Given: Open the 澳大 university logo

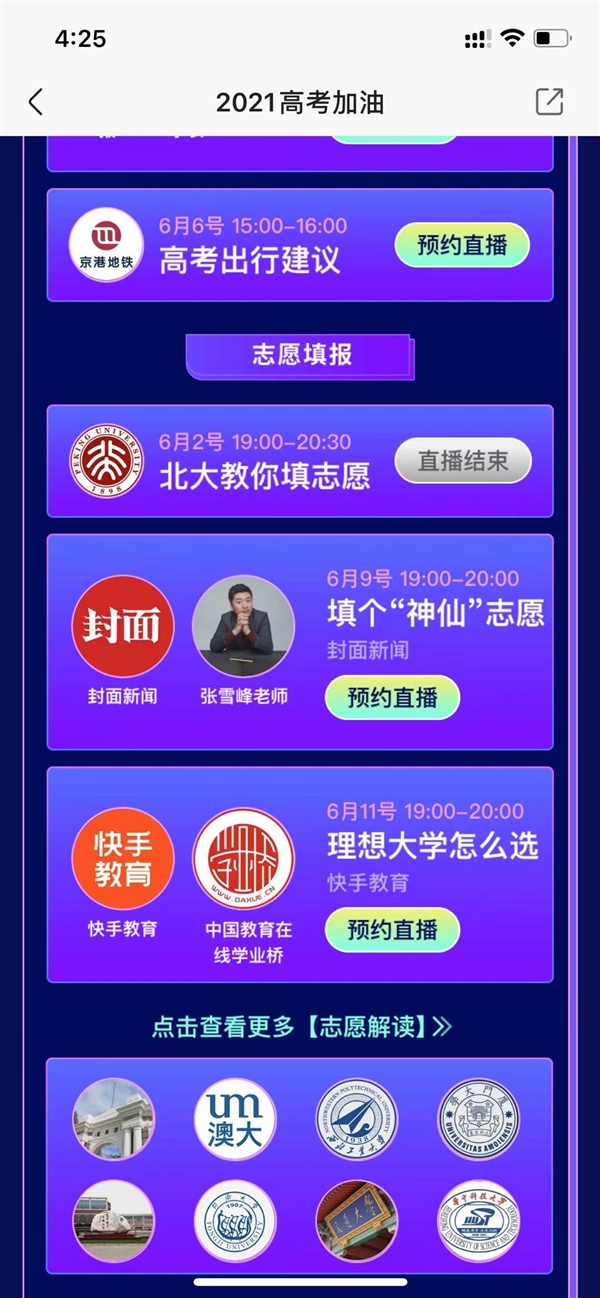Looking at the screenshot, I should 235,1119.
